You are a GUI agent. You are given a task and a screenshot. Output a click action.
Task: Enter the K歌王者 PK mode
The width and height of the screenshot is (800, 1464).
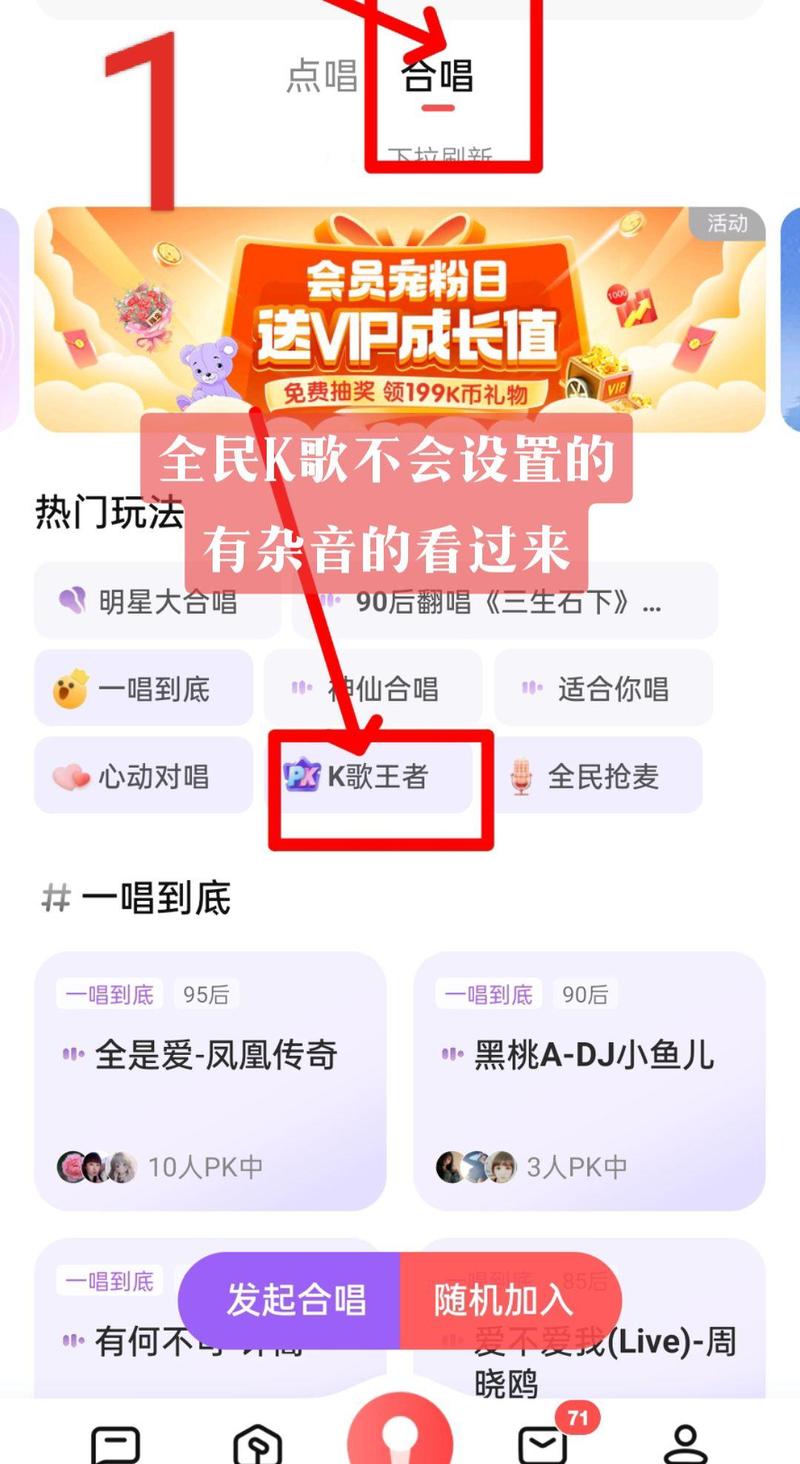(x=369, y=776)
